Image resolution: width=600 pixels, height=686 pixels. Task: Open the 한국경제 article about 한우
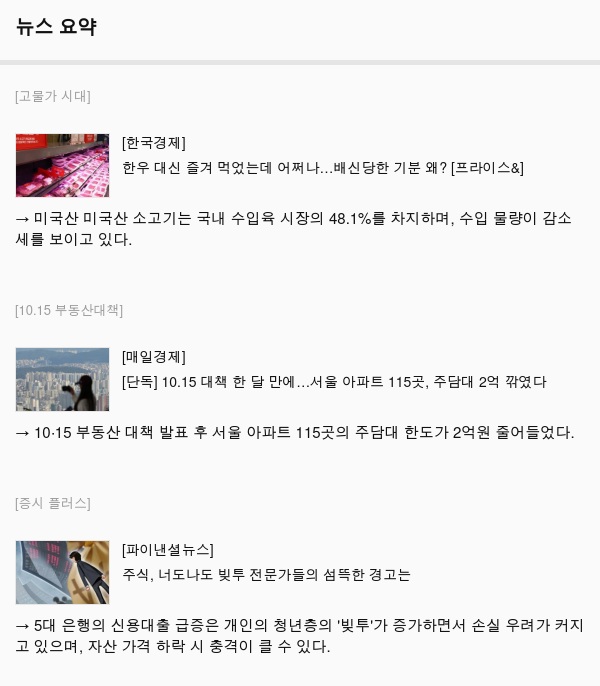pos(322,167)
